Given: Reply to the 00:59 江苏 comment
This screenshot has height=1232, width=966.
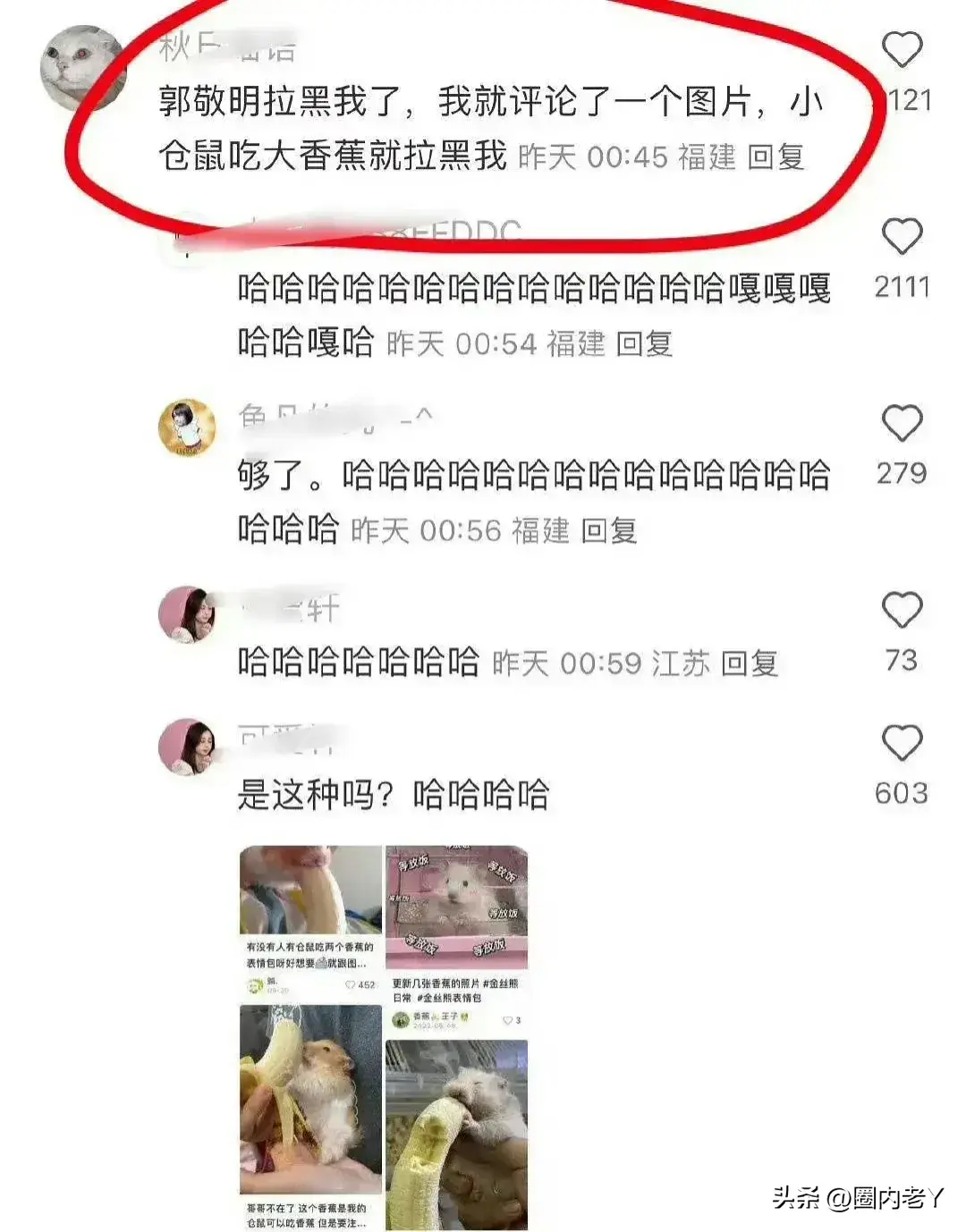Looking at the screenshot, I should click(x=750, y=663).
